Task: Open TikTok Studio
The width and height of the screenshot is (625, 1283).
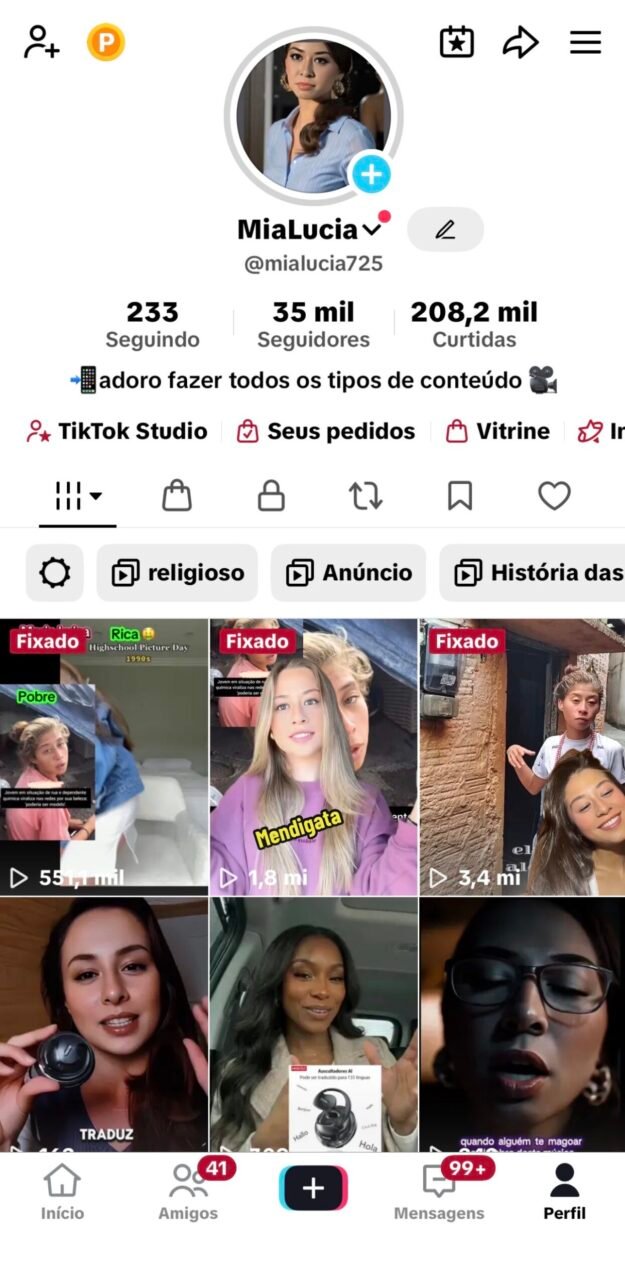Action: 118,431
